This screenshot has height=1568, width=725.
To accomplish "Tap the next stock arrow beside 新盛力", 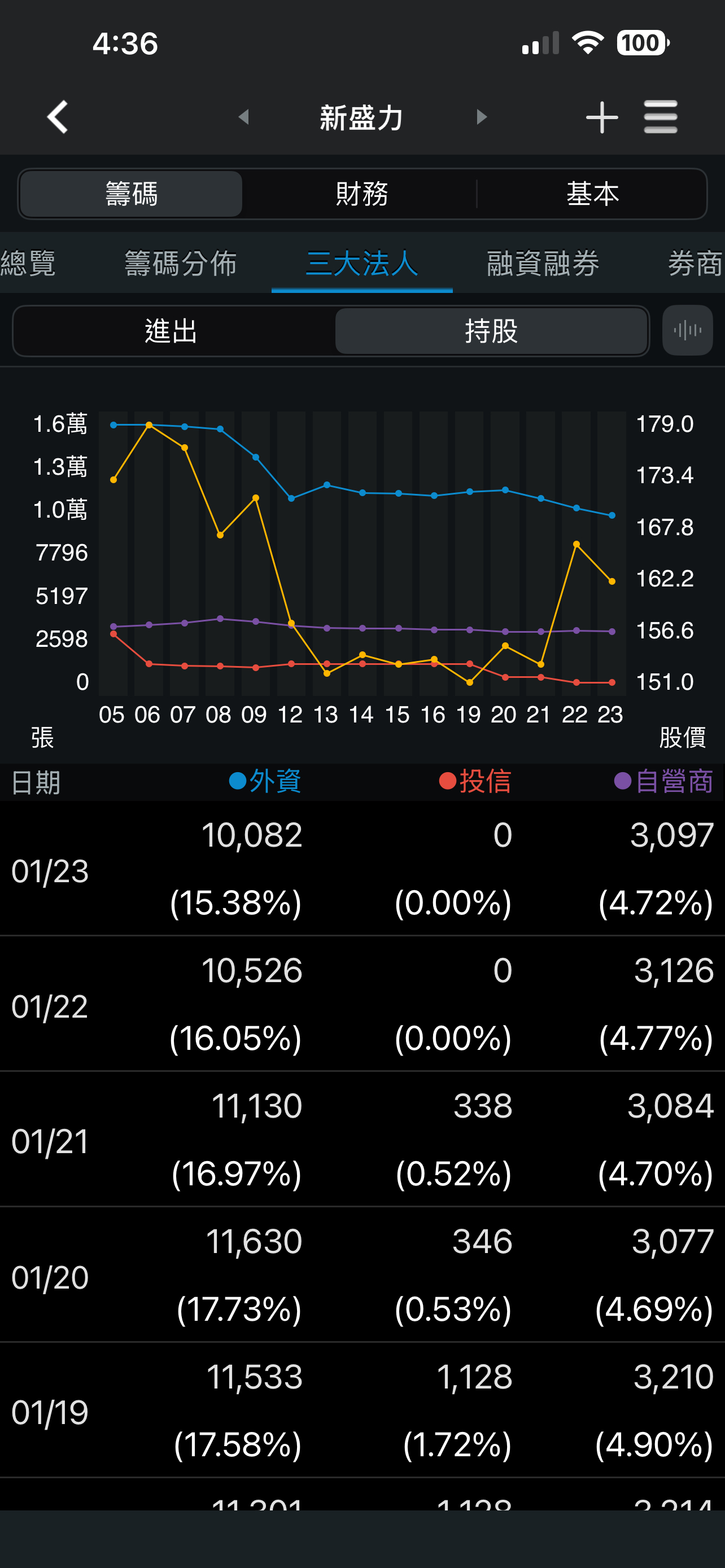I will [x=481, y=117].
